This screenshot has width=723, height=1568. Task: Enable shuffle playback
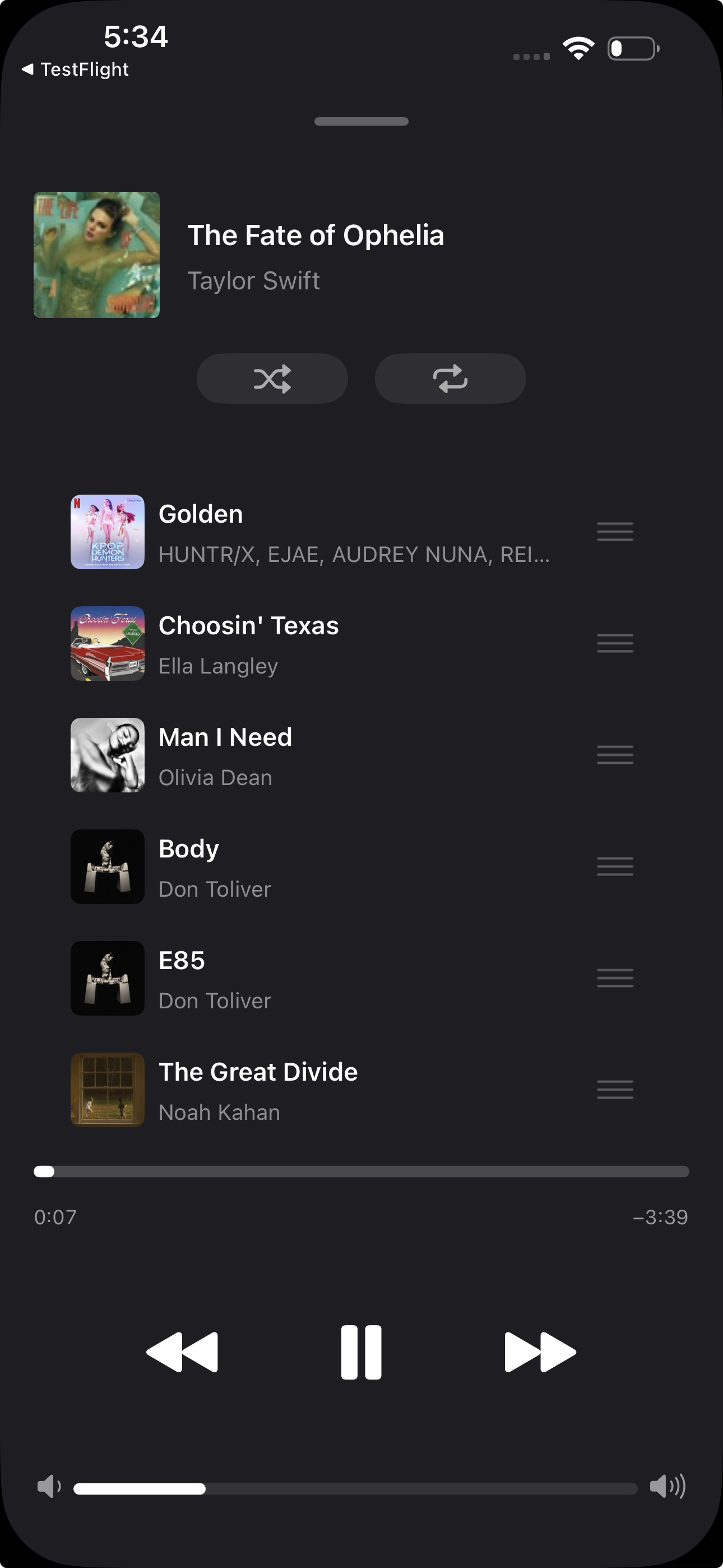(271, 378)
